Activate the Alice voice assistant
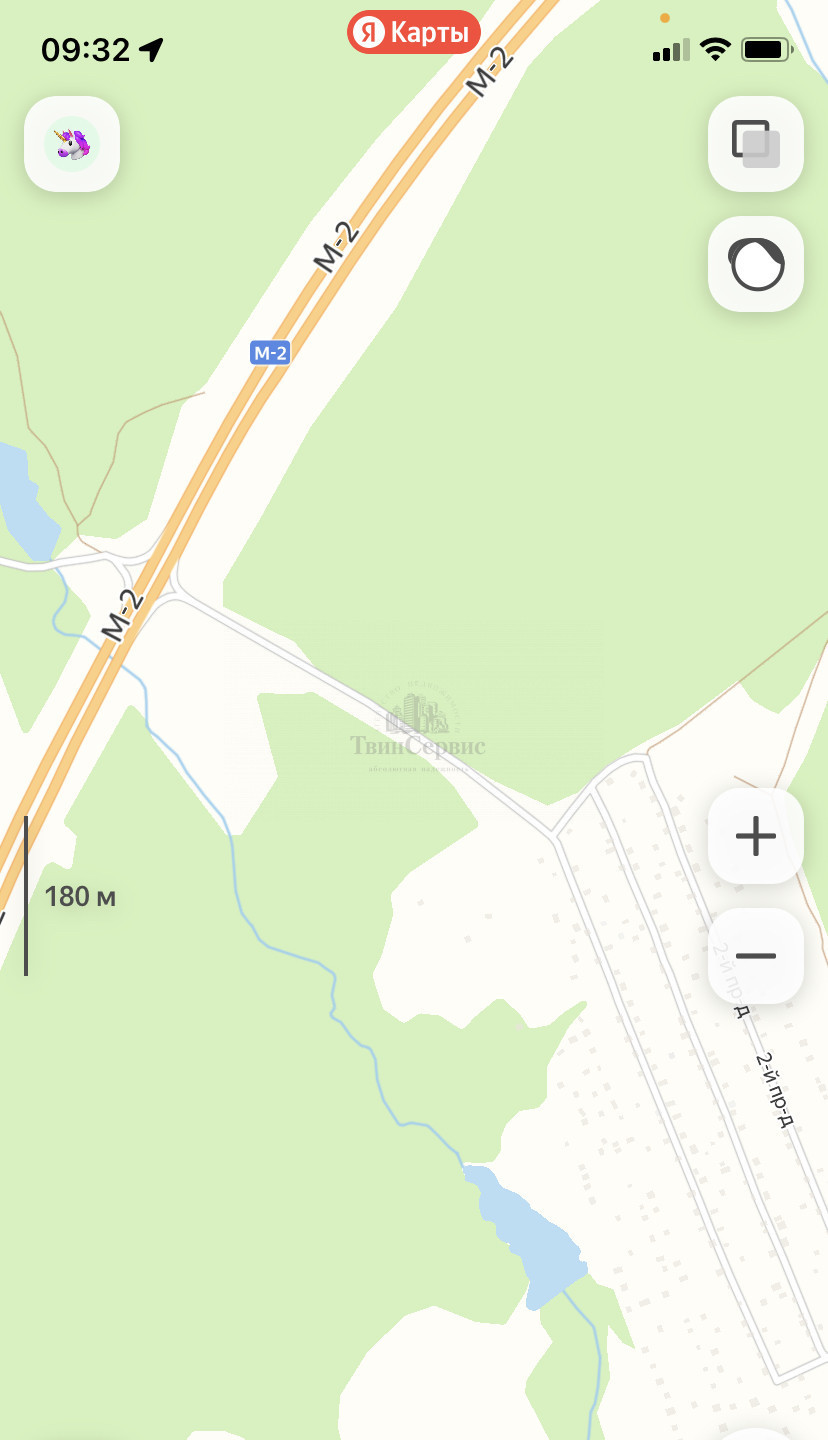The width and height of the screenshot is (828, 1440). [x=755, y=264]
